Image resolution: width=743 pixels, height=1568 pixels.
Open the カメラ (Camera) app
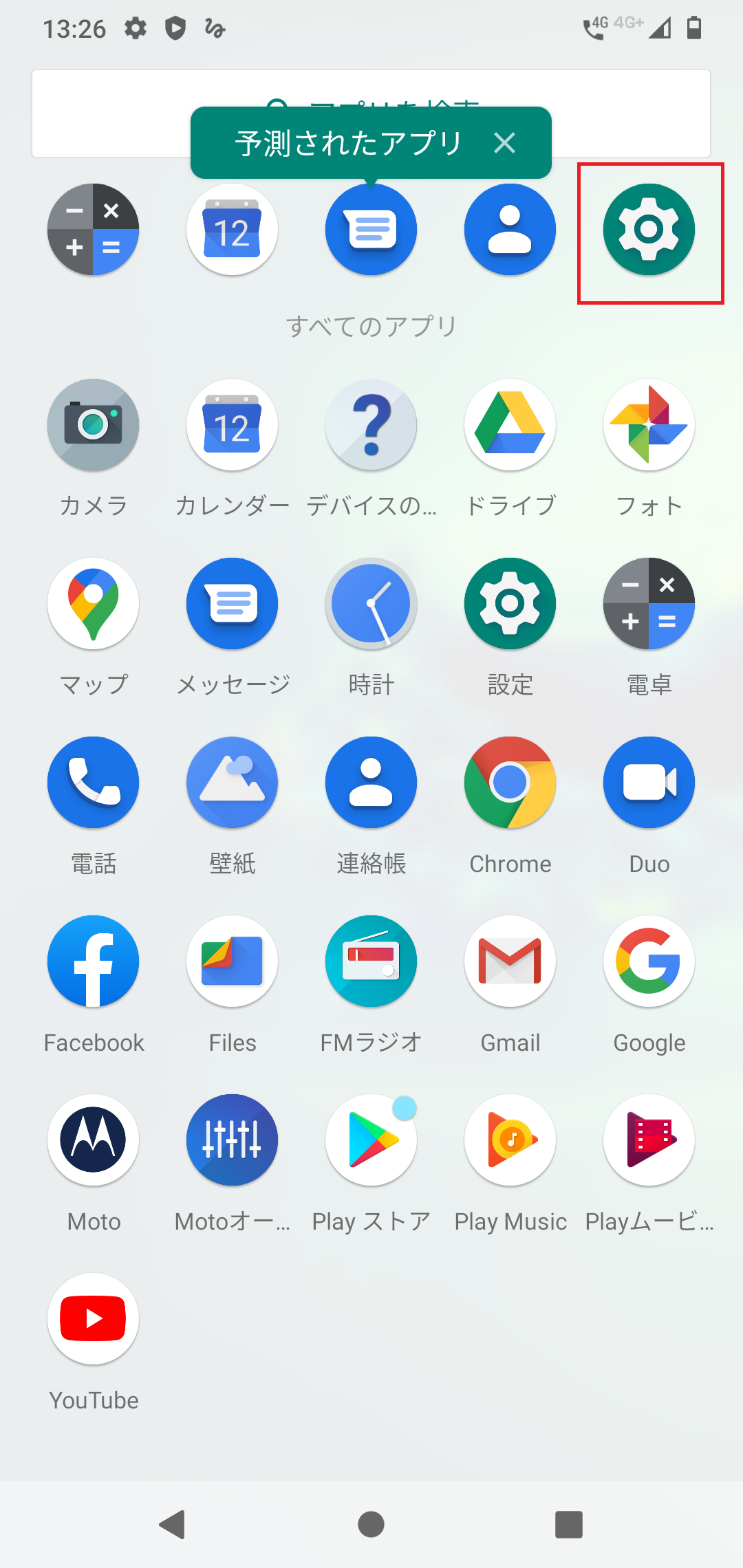pos(94,425)
